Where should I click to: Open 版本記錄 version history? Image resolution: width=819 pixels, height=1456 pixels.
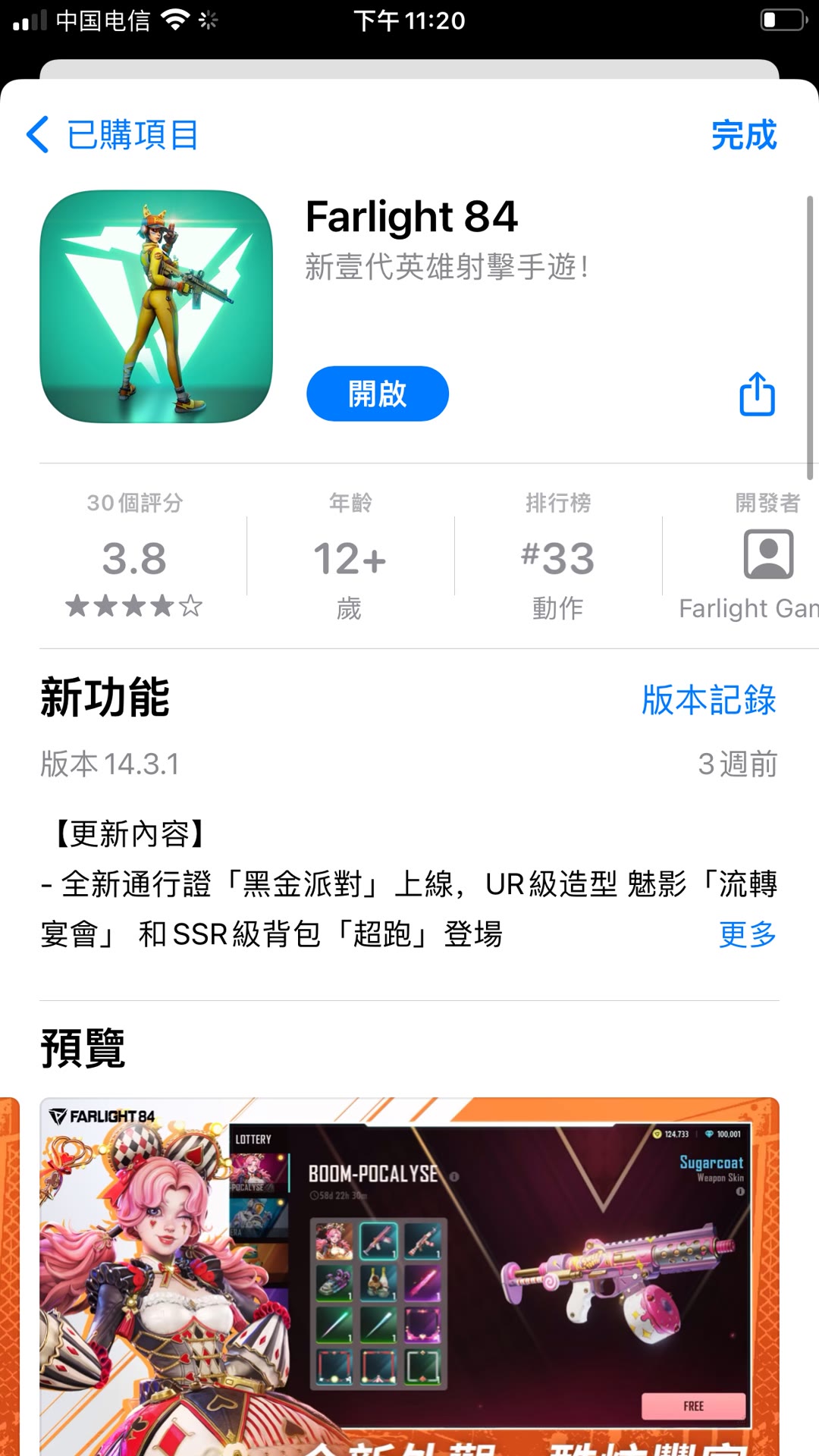708,699
